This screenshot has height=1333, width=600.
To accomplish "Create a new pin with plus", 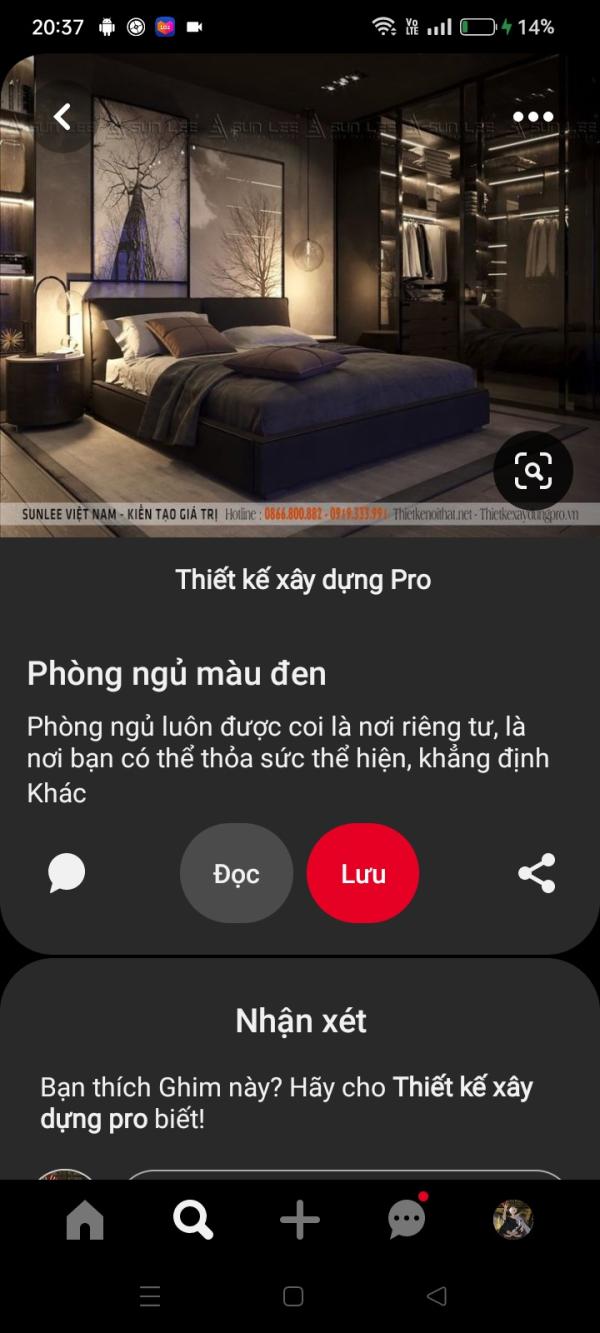I will 299,1220.
